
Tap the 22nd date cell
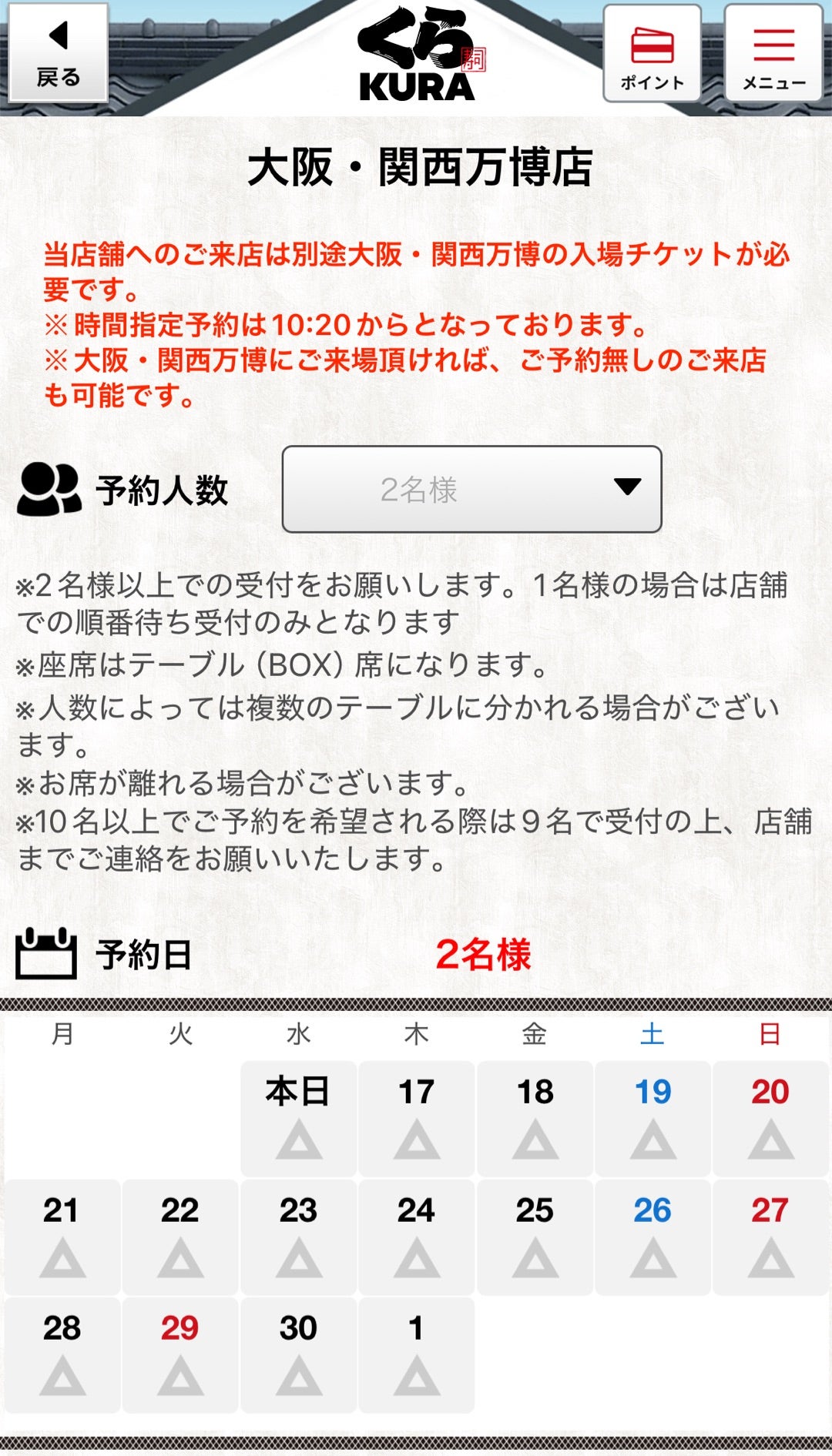[x=180, y=1237]
